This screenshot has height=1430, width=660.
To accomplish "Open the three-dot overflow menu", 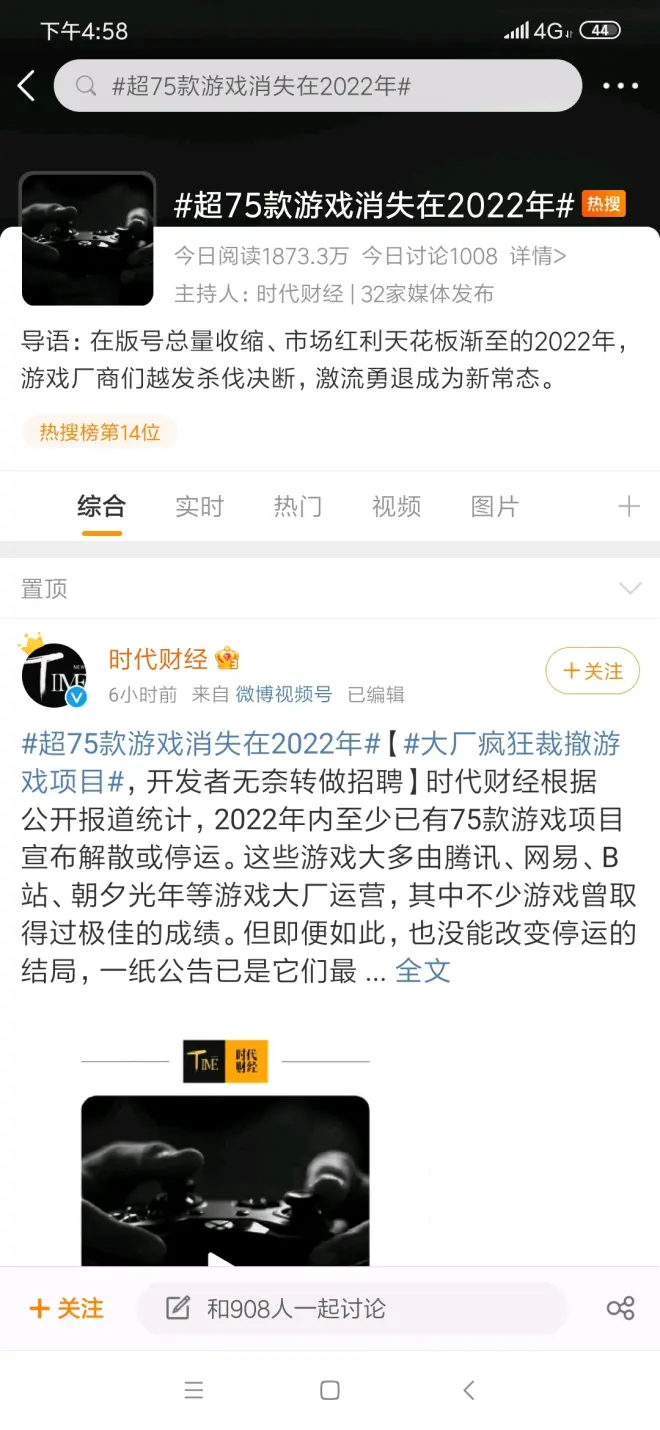I will (x=620, y=86).
